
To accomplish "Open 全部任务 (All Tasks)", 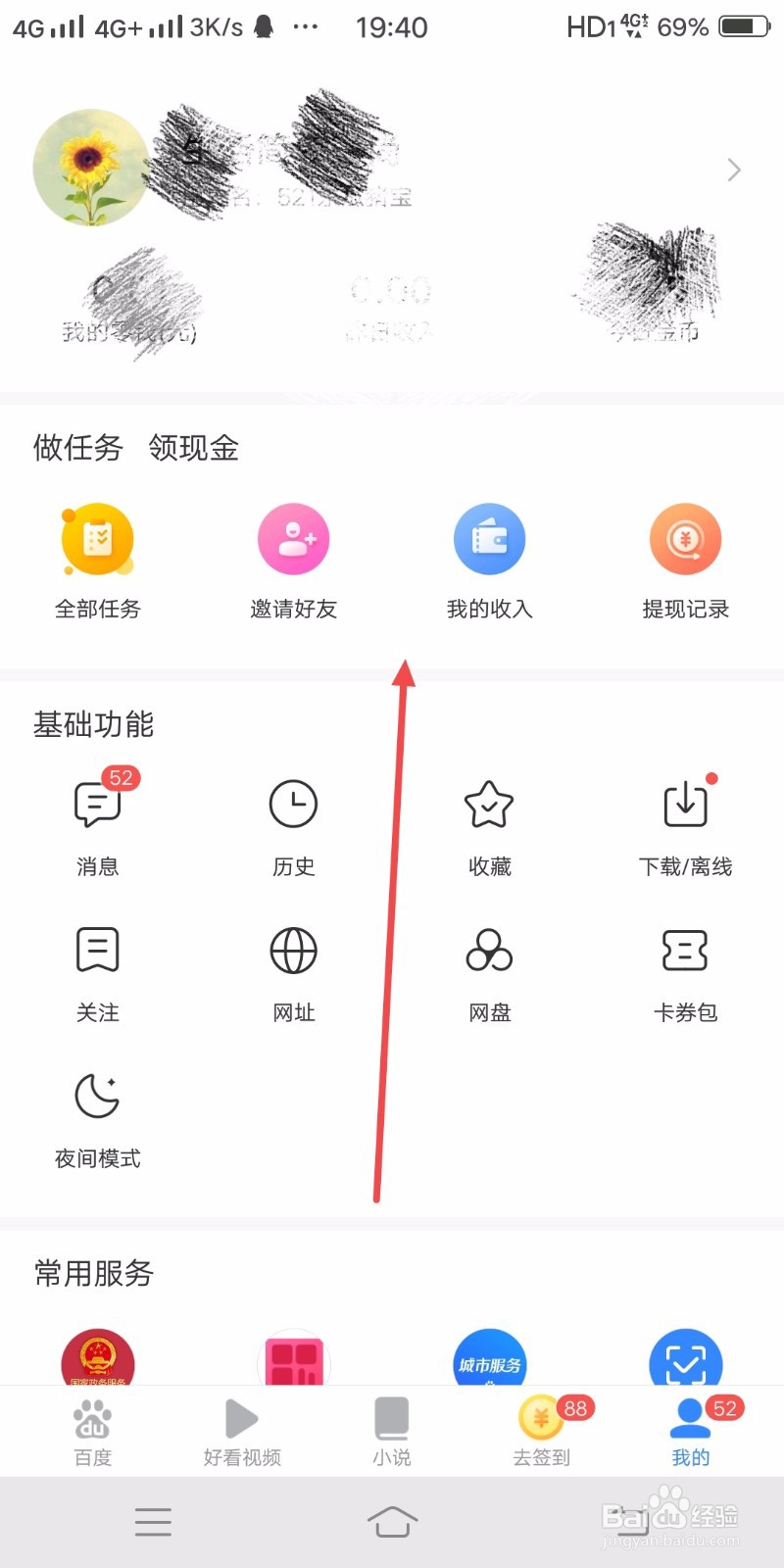I will click(x=97, y=559).
